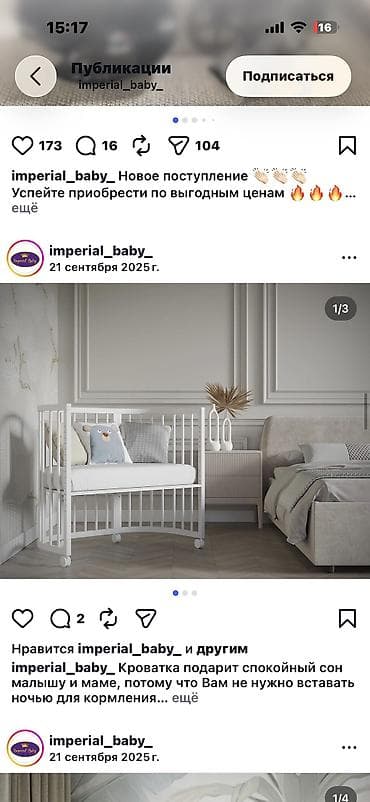Send the crib post via share icon
Screen dimensions: 370x802
(146, 618)
